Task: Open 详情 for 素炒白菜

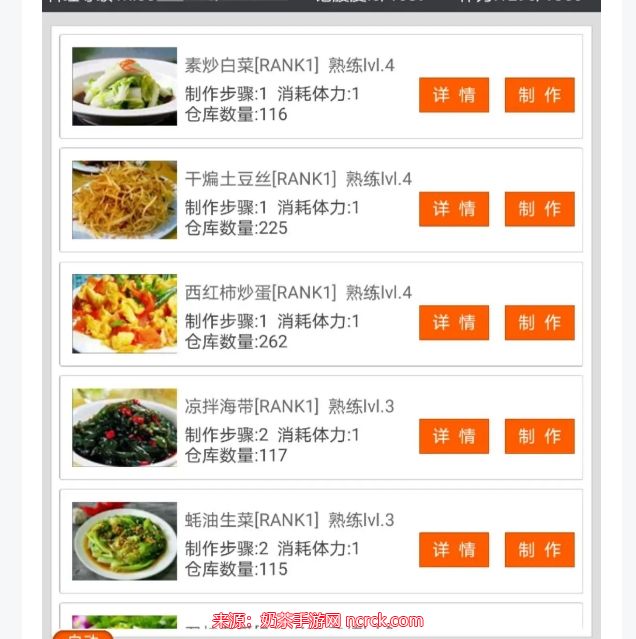Action: (454, 95)
